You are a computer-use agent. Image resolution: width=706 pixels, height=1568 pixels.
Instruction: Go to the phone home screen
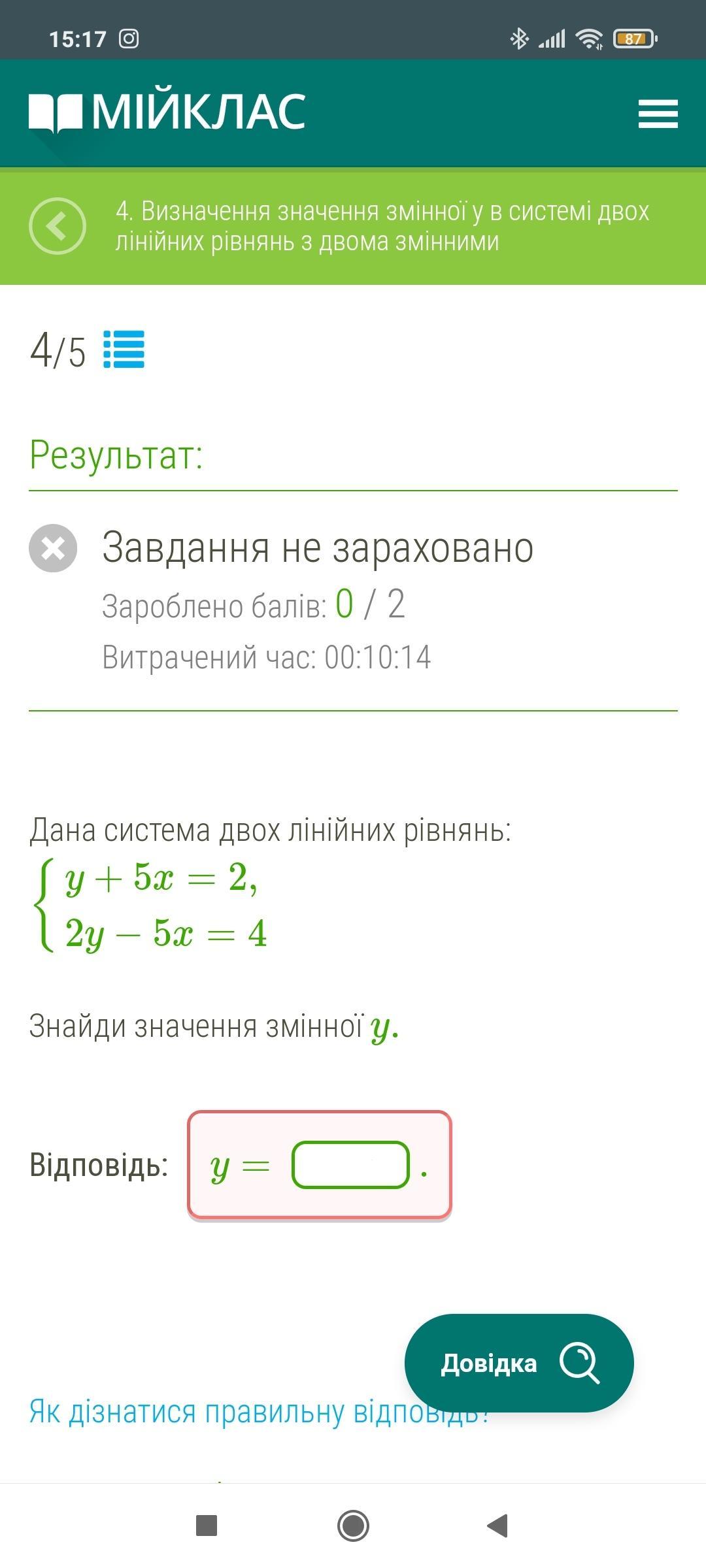coord(353,1526)
